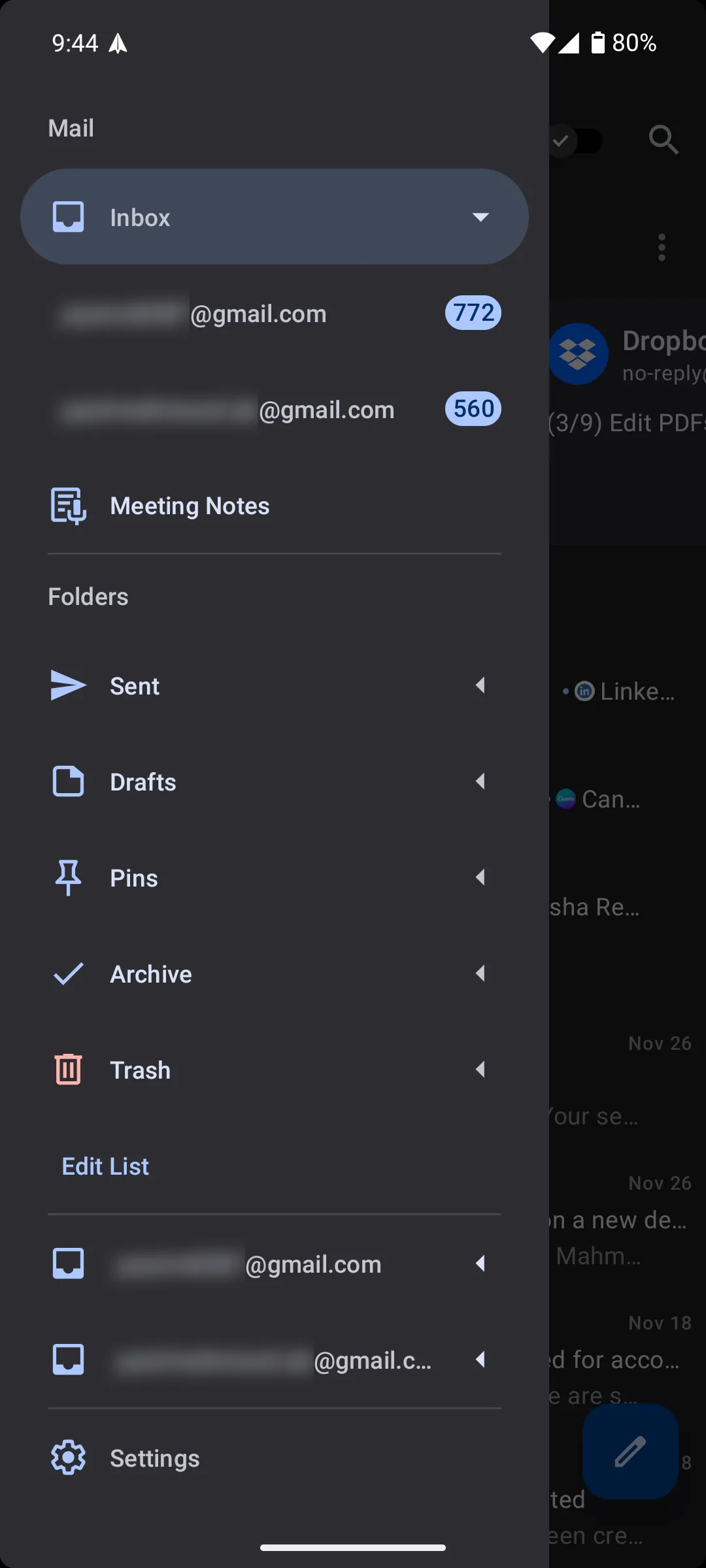Viewport: 706px width, 1568px height.
Task: Tap the Edit List link
Action: [105, 1166]
